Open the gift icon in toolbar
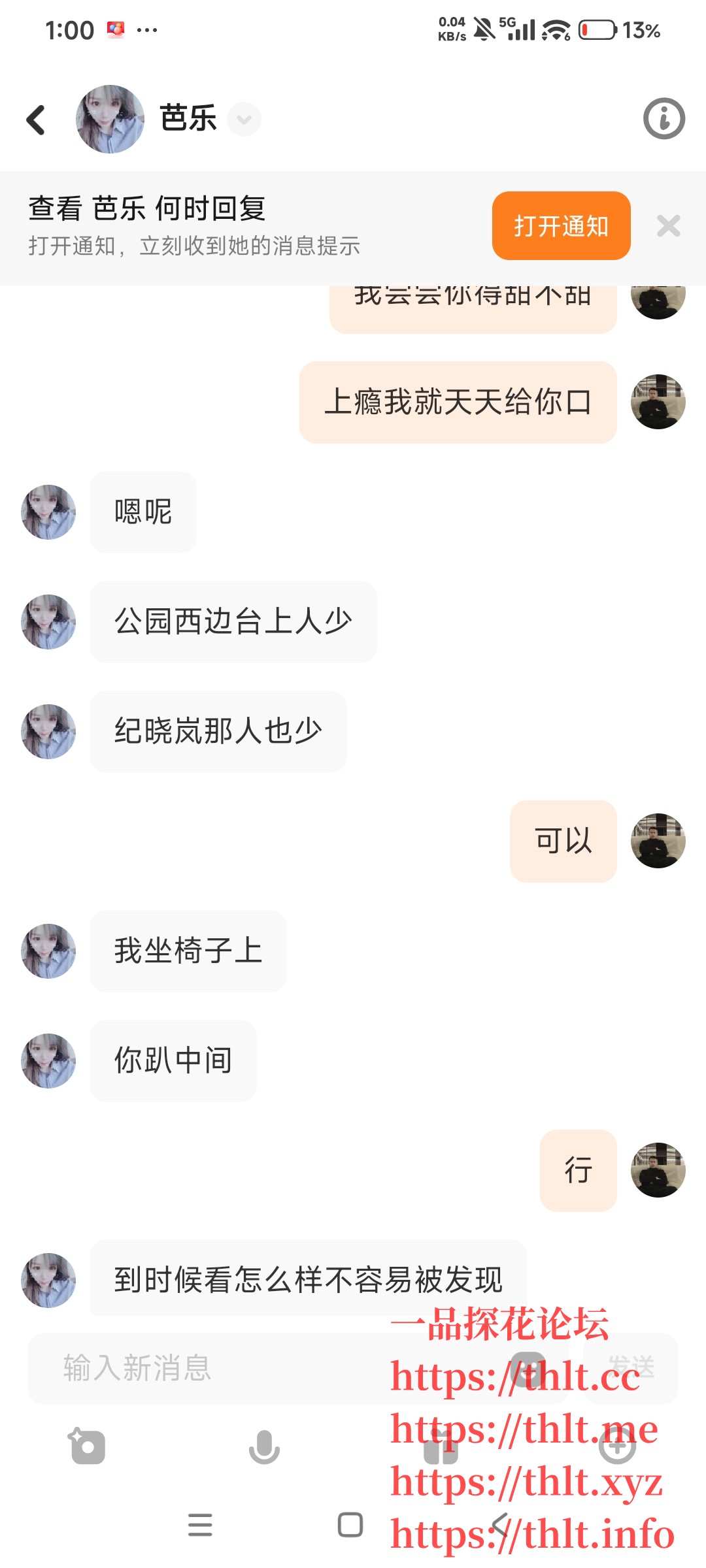Screen dimensions: 706x1568 441,1446
